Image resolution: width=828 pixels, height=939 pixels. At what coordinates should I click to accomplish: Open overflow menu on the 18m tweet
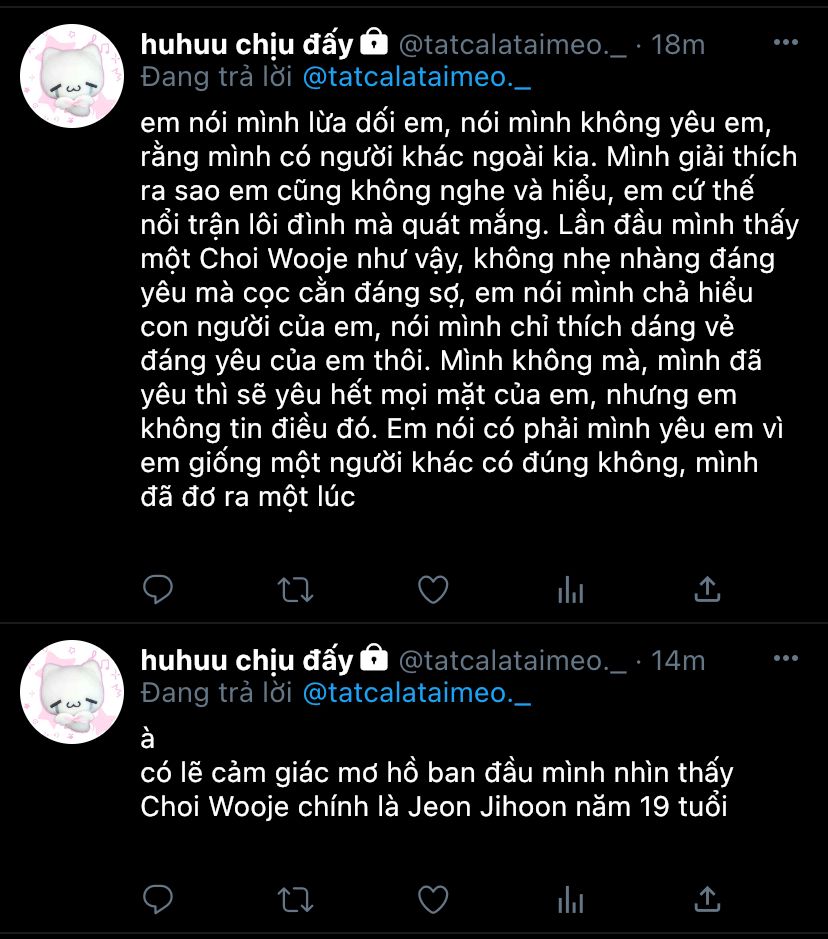[787, 44]
